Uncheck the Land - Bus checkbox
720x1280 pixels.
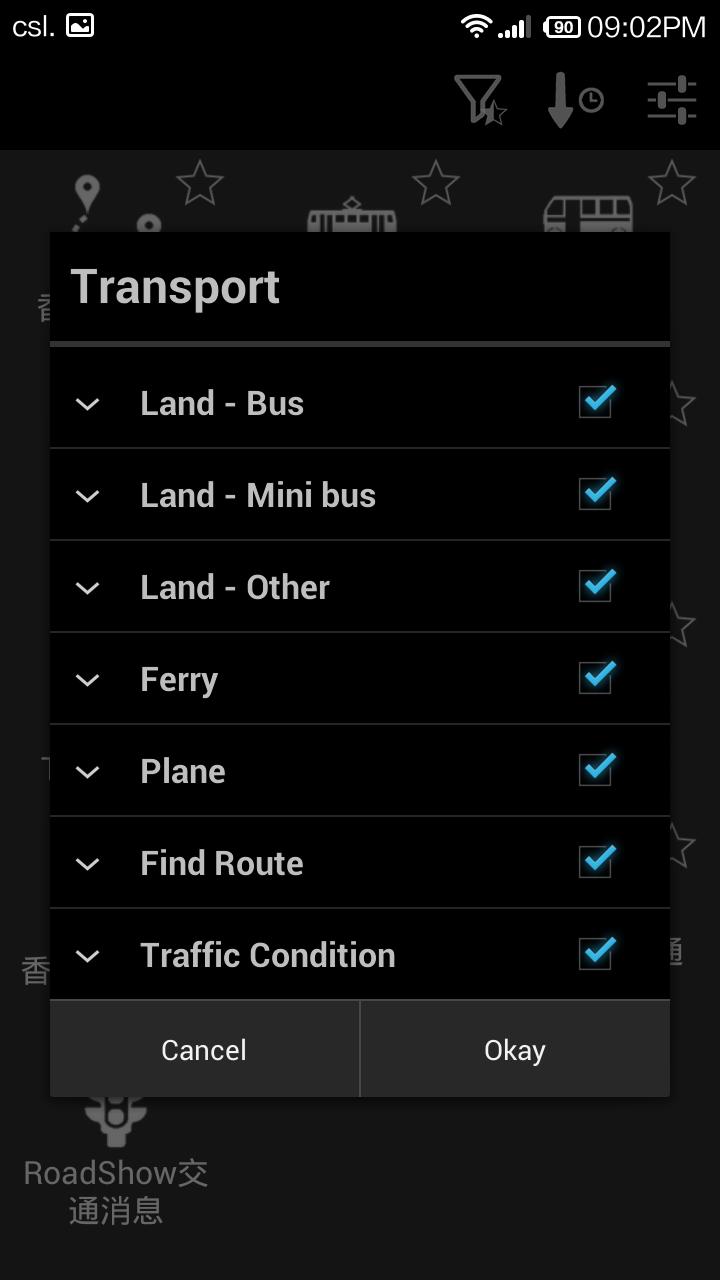pos(595,401)
